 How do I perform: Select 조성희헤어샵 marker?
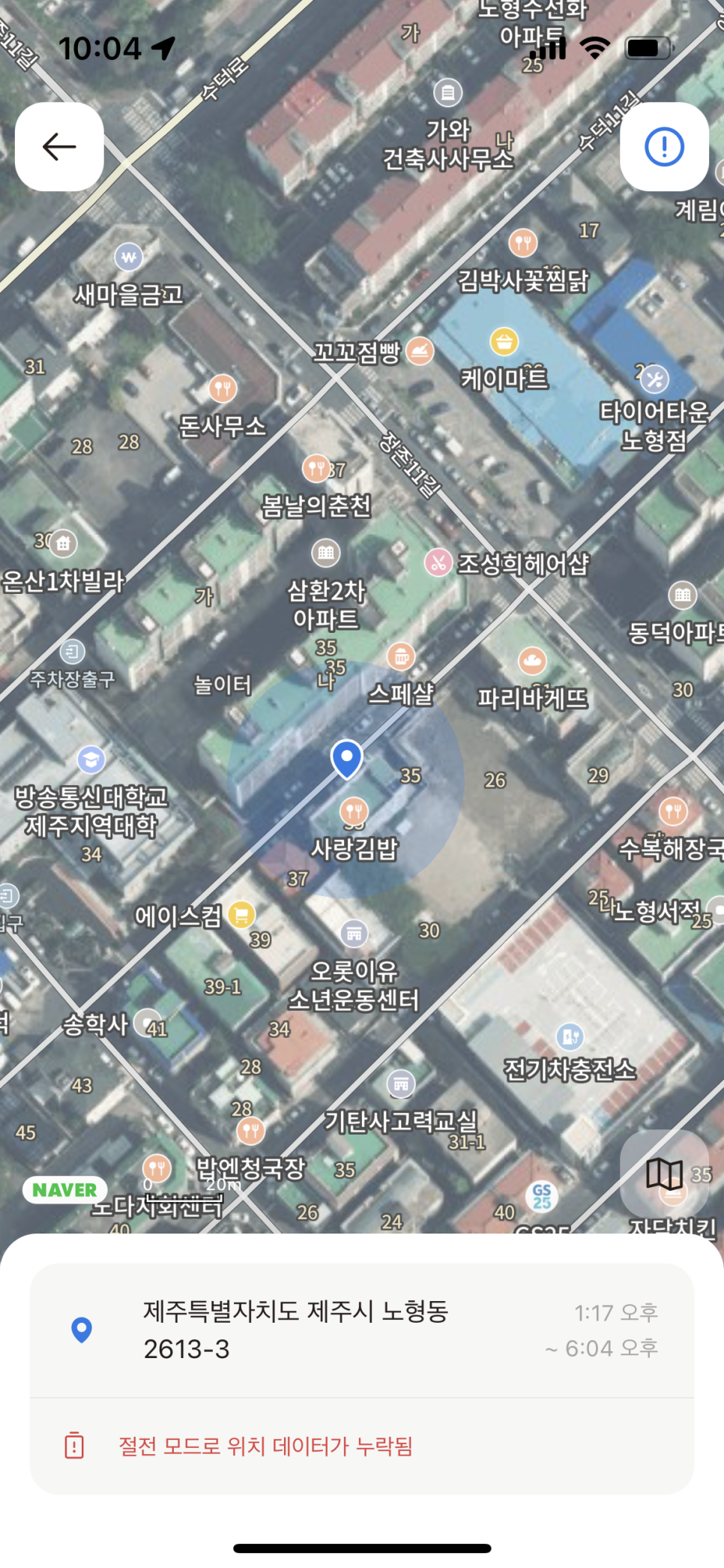438,562
